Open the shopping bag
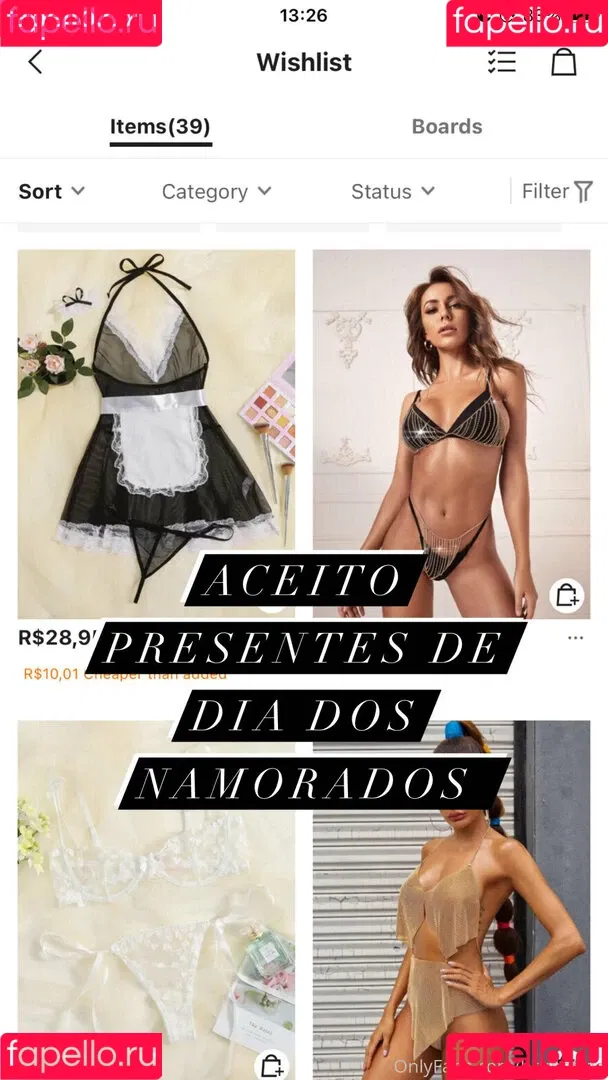 click(x=564, y=62)
